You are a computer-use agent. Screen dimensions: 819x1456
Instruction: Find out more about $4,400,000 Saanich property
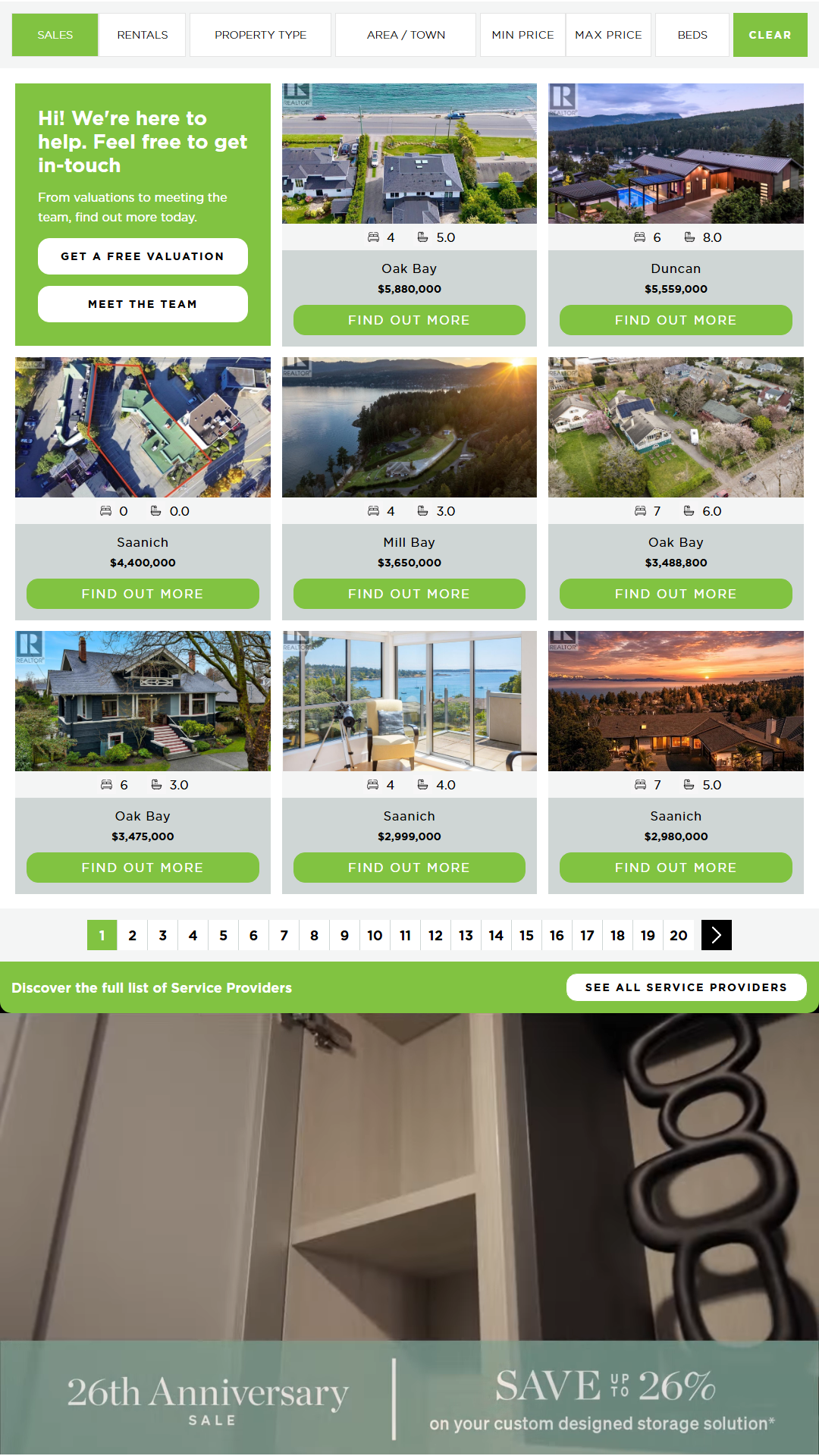(143, 594)
